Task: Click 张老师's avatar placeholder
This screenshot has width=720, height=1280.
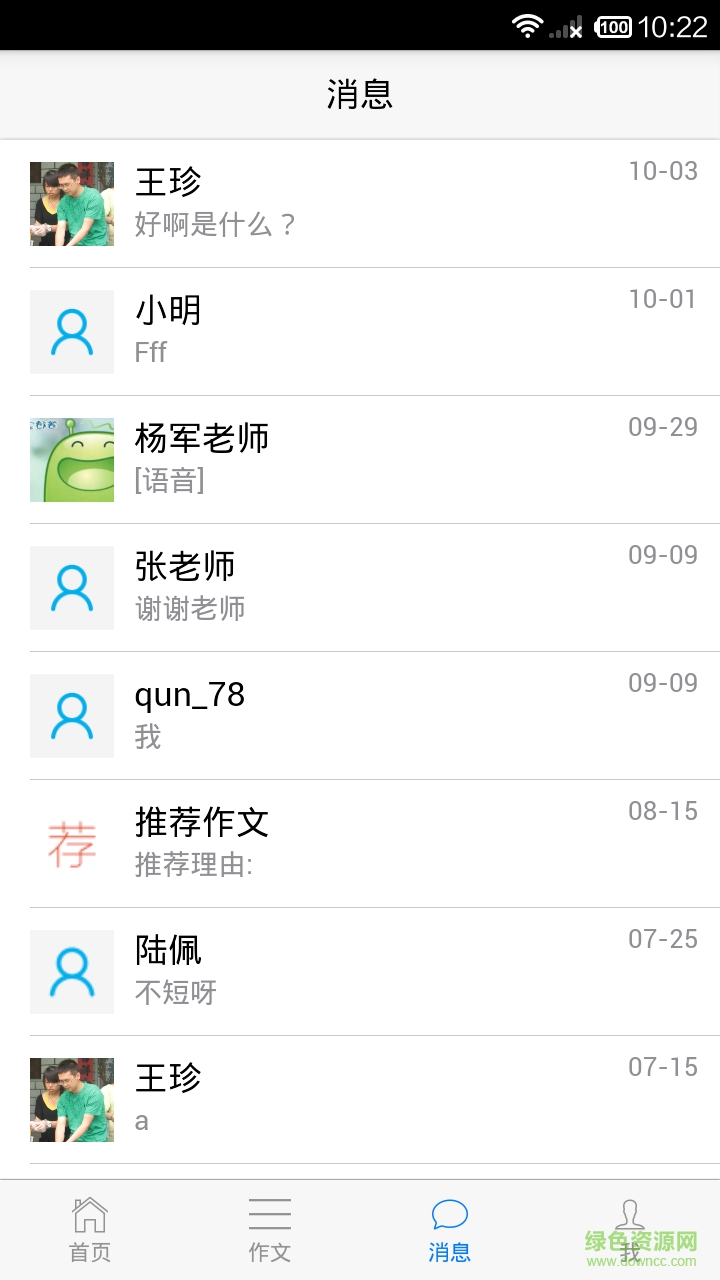Action: [71, 588]
